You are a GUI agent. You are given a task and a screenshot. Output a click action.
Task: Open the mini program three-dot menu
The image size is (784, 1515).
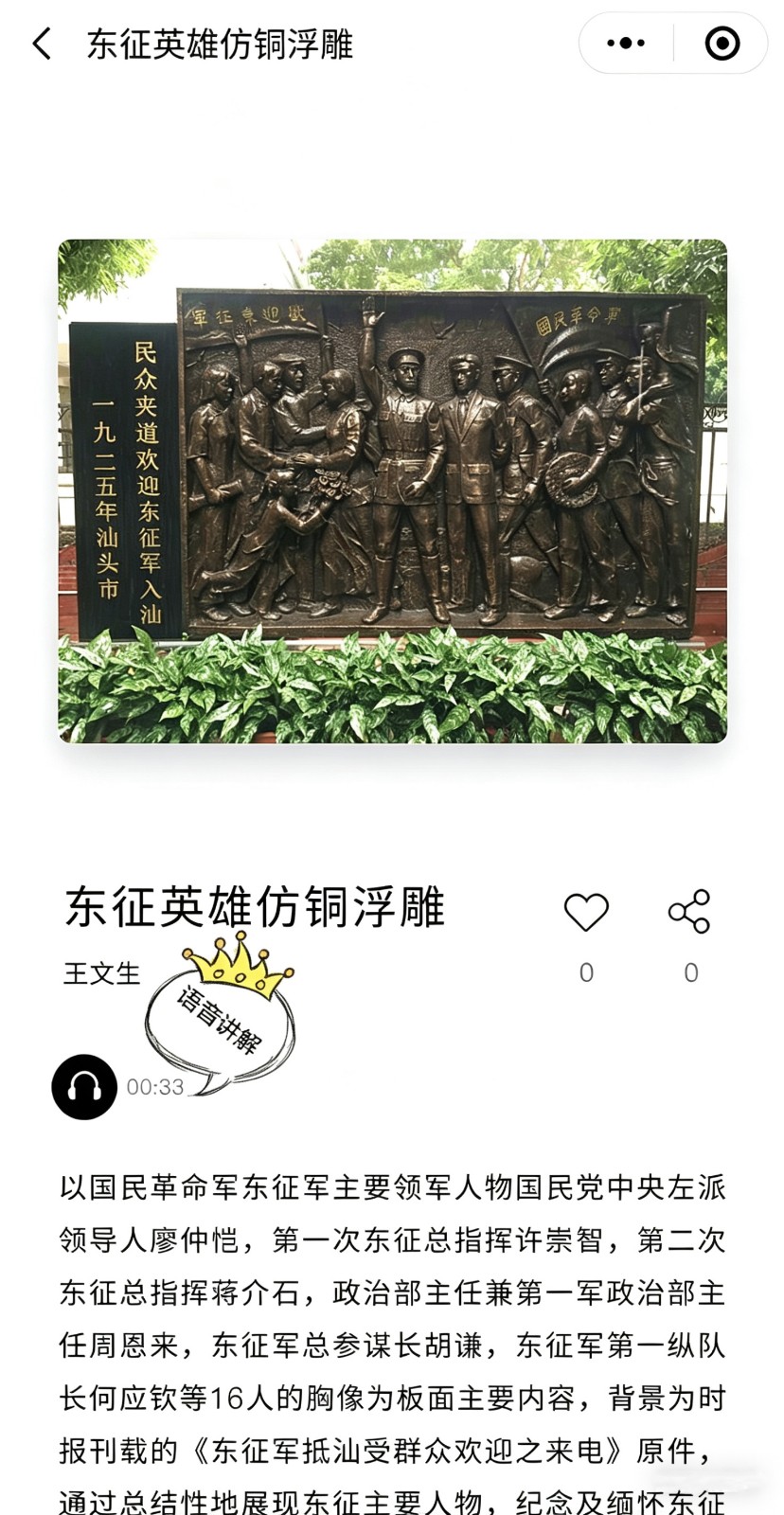pyautogui.click(x=626, y=44)
